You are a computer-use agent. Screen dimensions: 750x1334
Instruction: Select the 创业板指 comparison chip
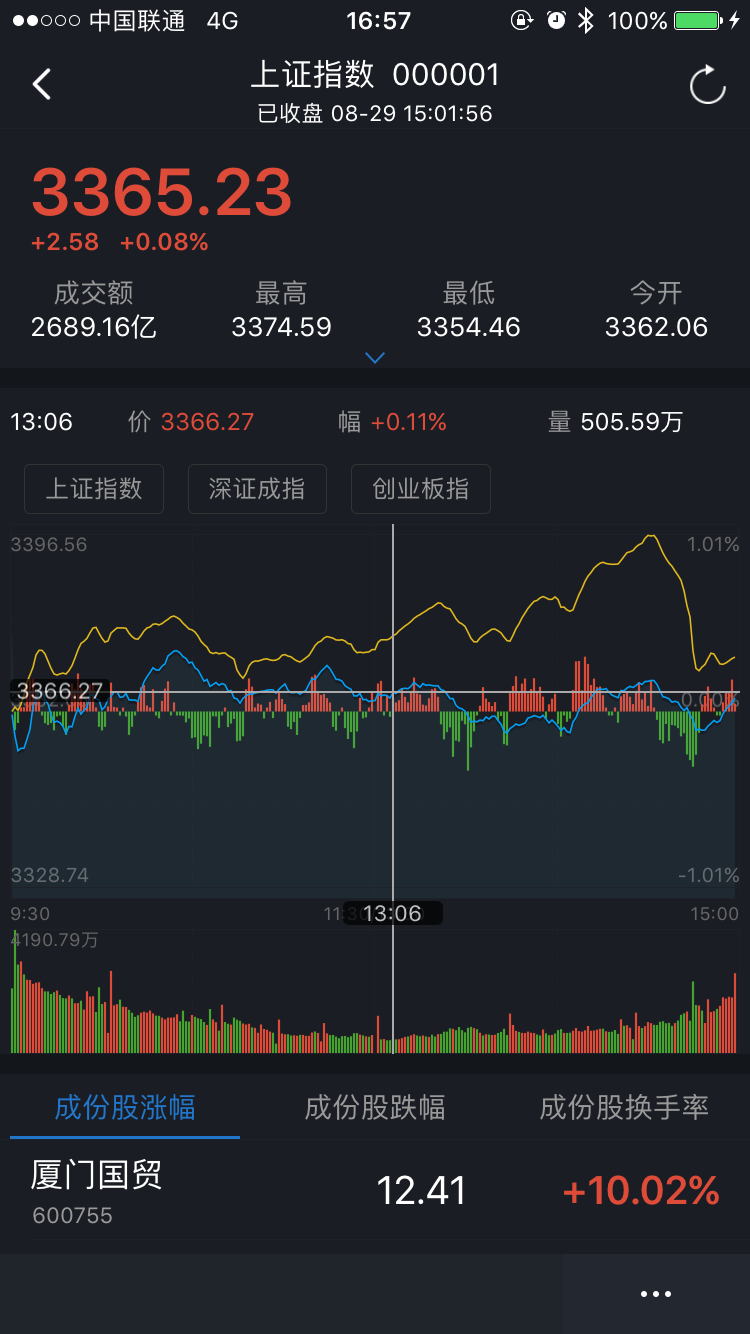pos(420,489)
